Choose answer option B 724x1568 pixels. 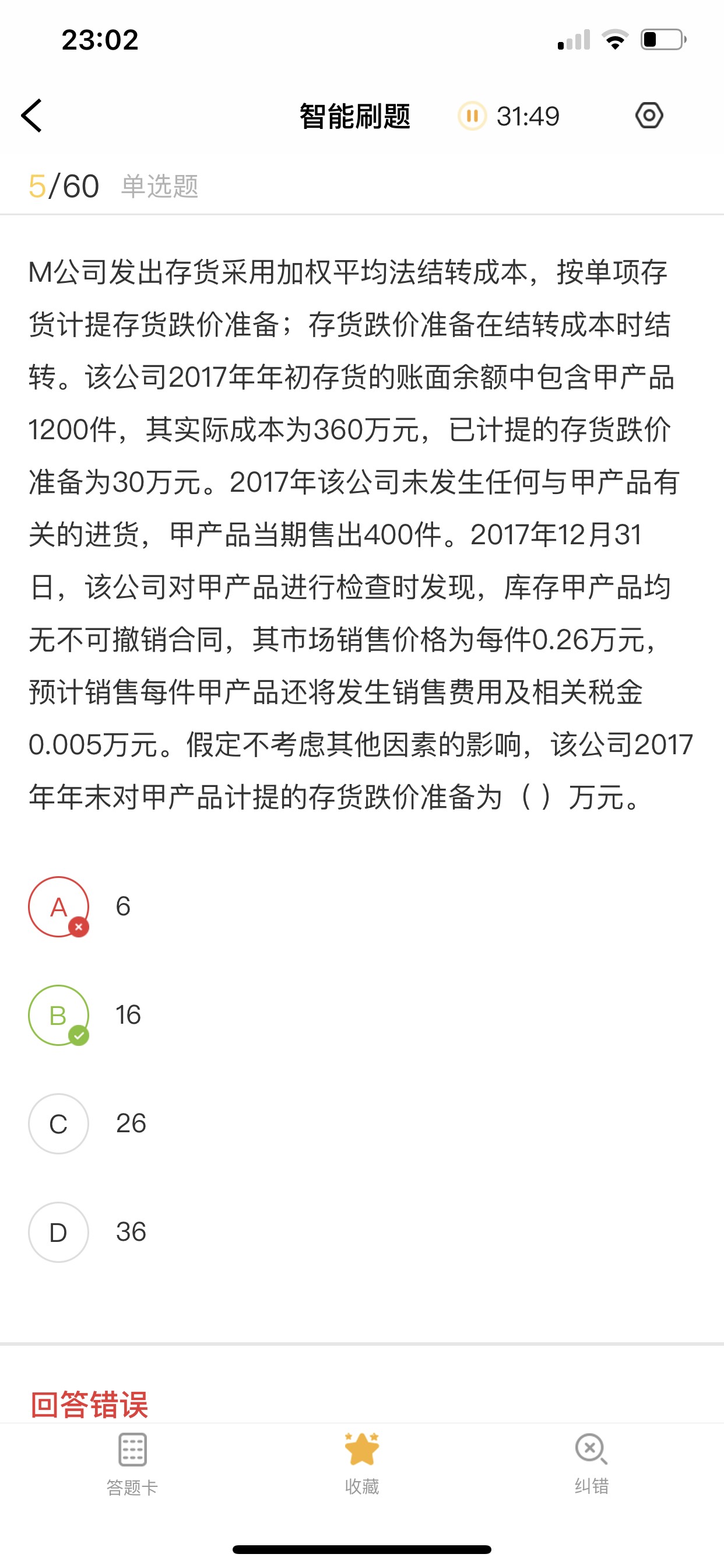[58, 1014]
